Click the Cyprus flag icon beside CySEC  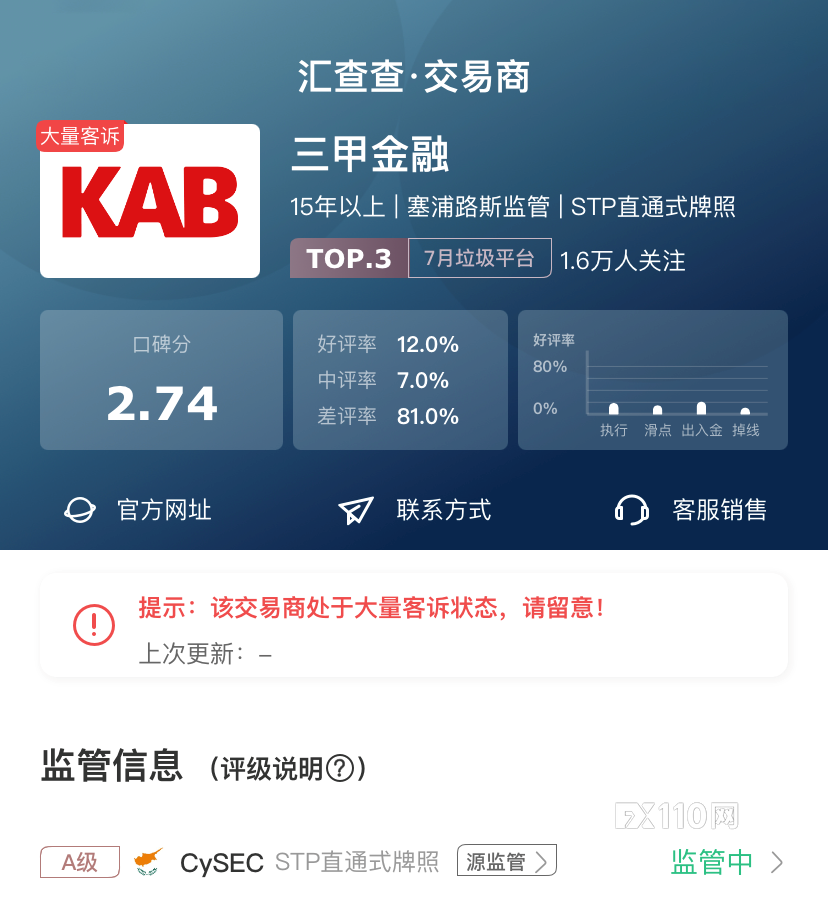tap(148, 862)
